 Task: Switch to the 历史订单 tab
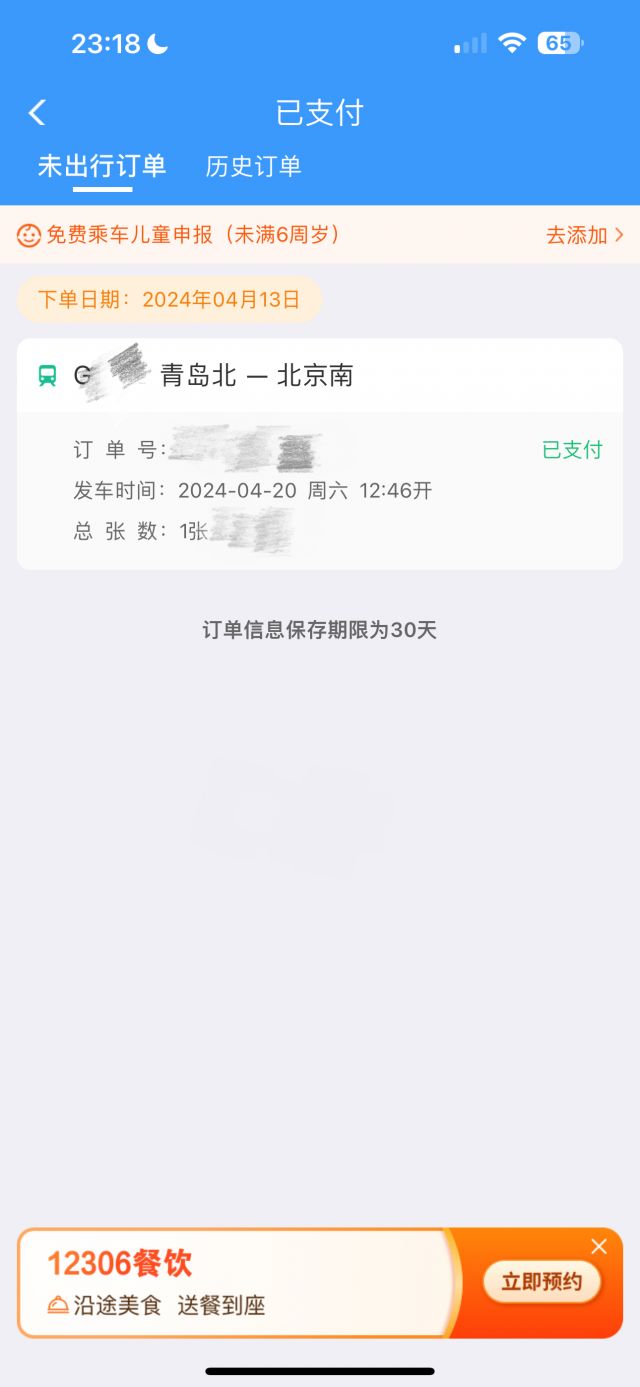(253, 167)
